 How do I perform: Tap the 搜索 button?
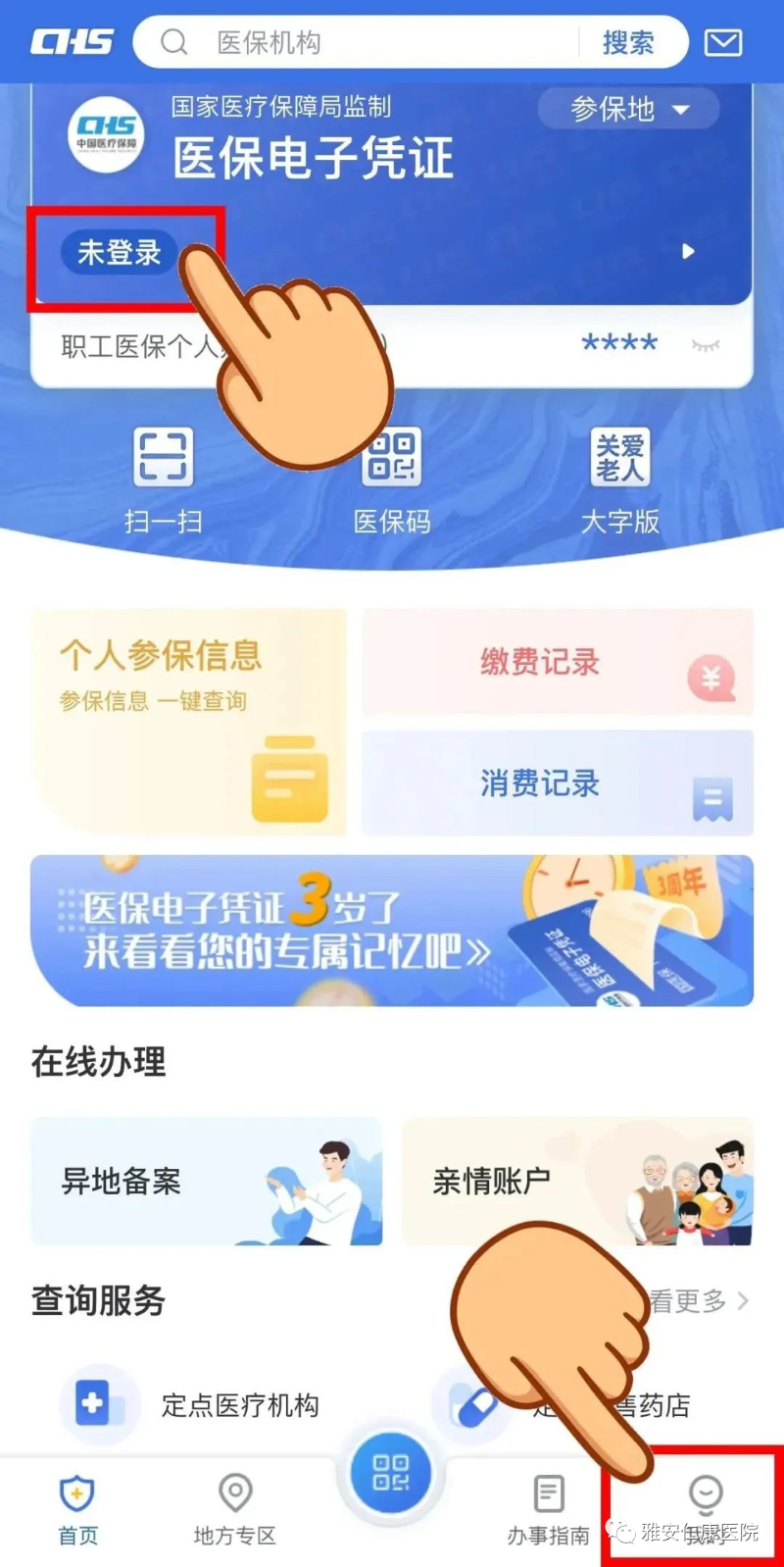(x=628, y=43)
